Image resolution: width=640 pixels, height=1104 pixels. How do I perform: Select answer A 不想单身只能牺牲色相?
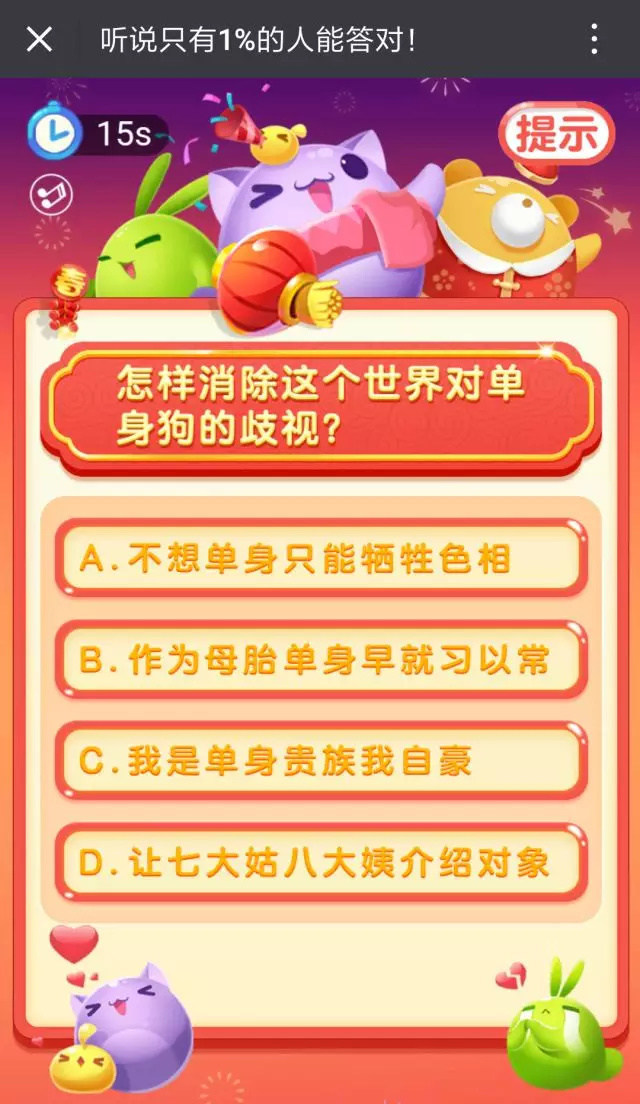tap(320, 559)
